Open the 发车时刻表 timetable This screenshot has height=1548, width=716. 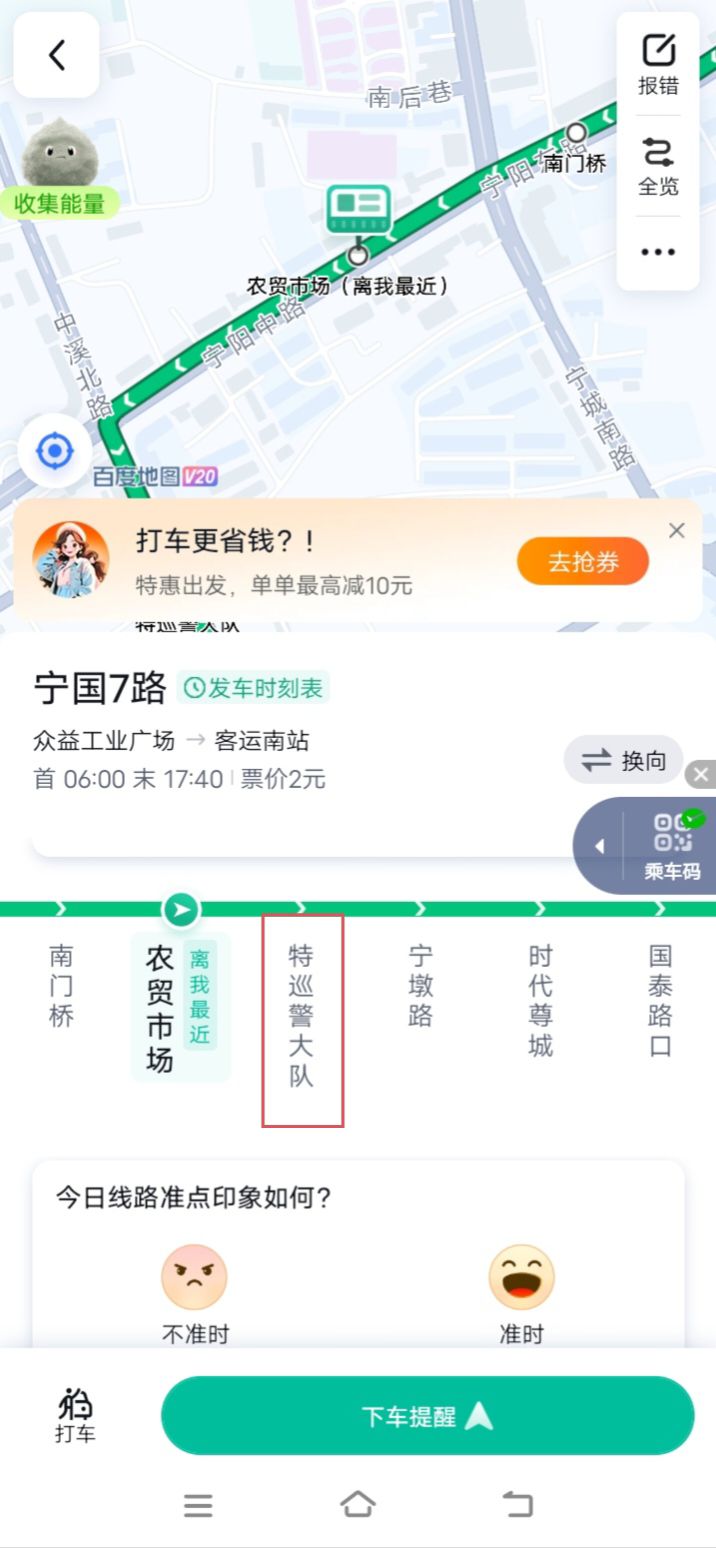tap(253, 688)
